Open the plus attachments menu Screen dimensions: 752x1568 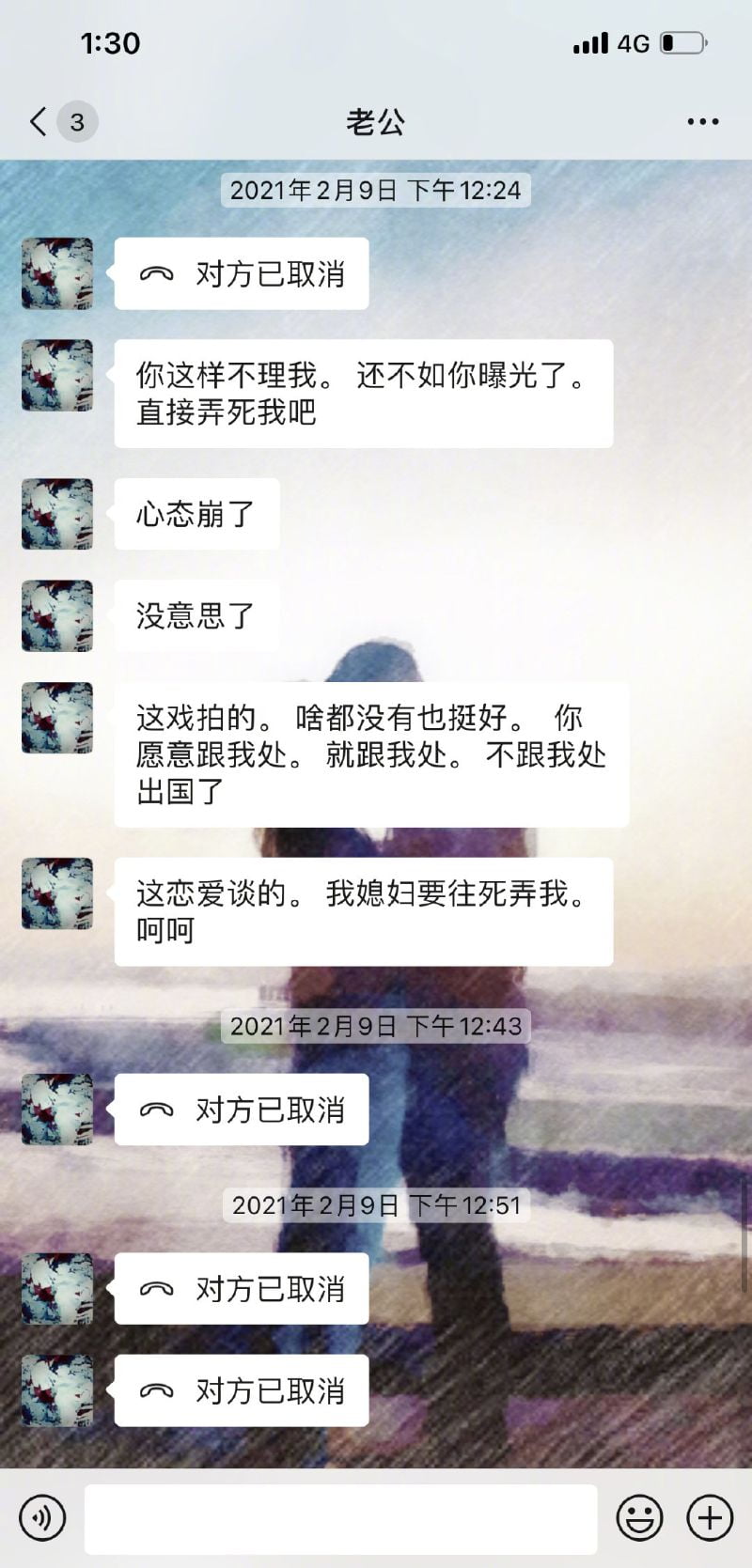[x=710, y=1517]
